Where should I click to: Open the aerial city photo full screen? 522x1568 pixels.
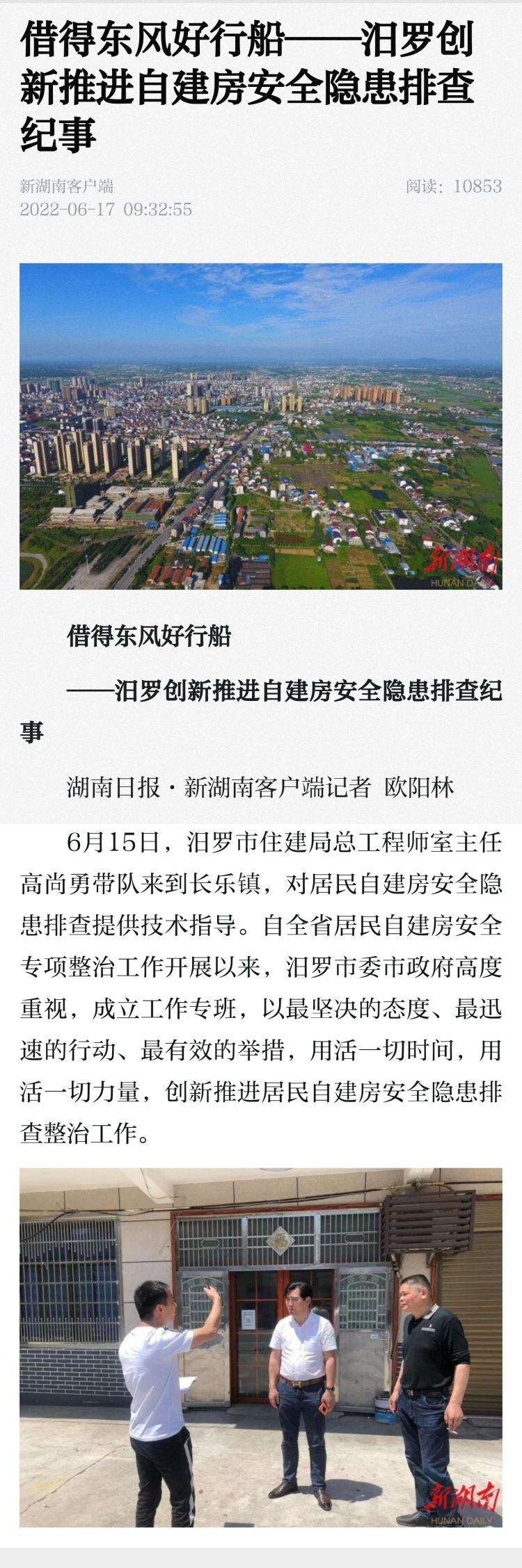tap(261, 426)
